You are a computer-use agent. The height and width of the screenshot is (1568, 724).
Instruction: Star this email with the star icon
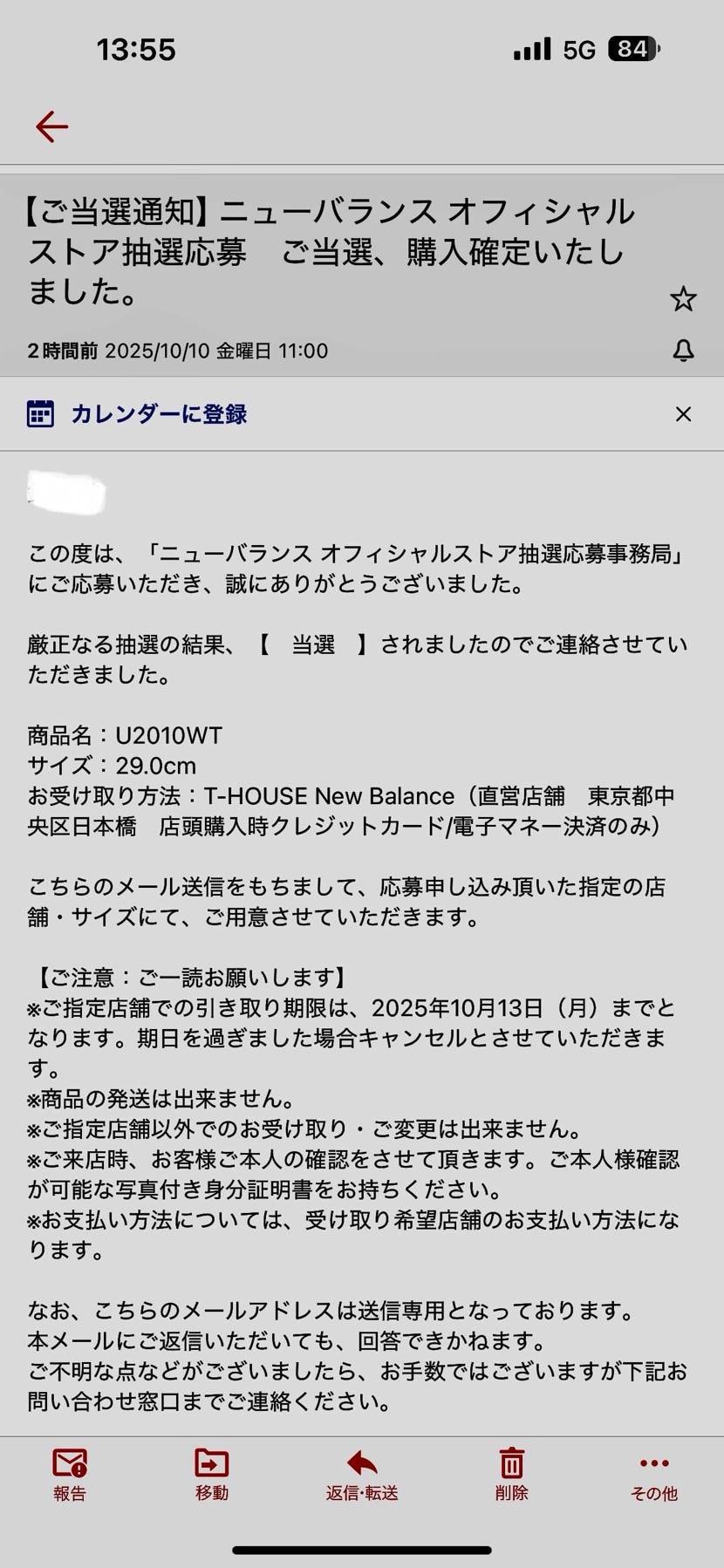684,299
